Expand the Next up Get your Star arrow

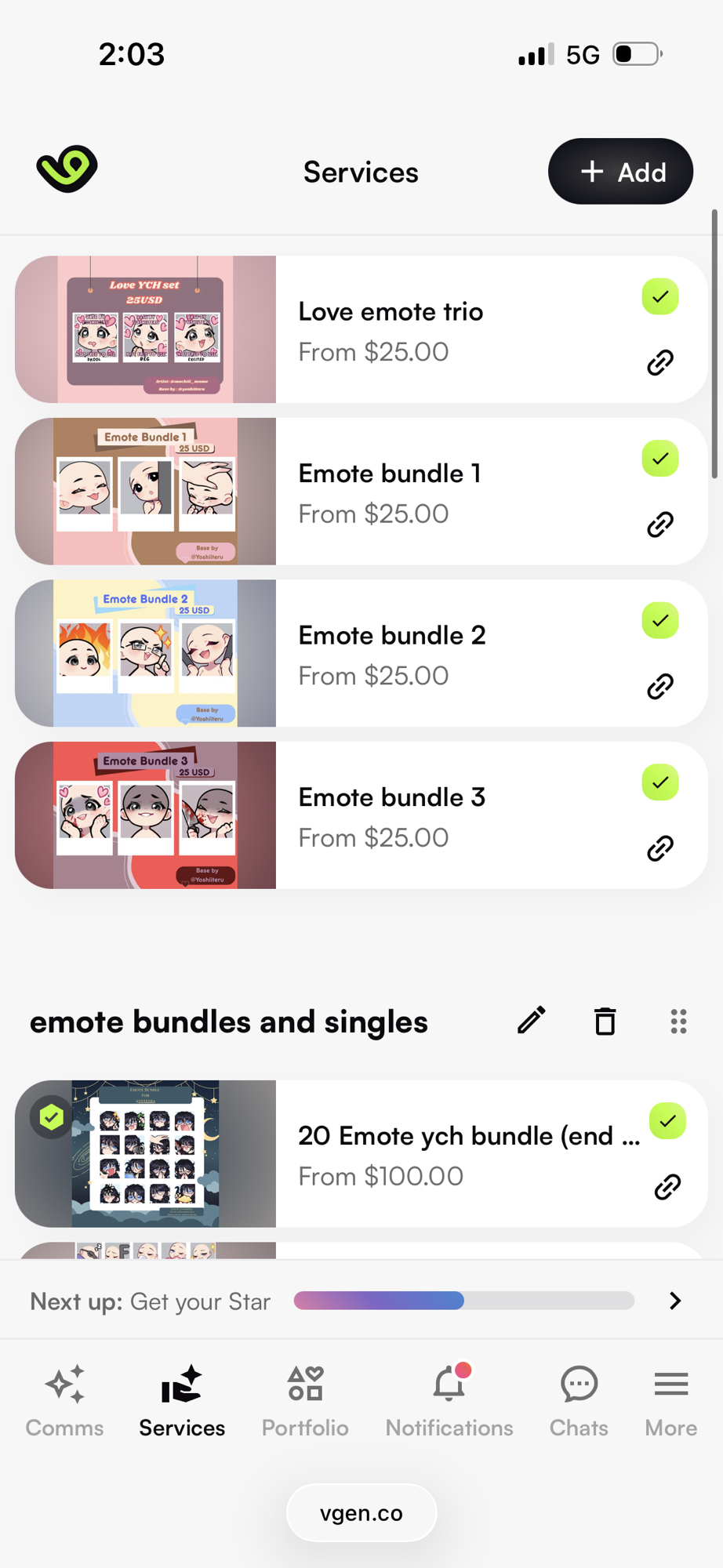675,1301
